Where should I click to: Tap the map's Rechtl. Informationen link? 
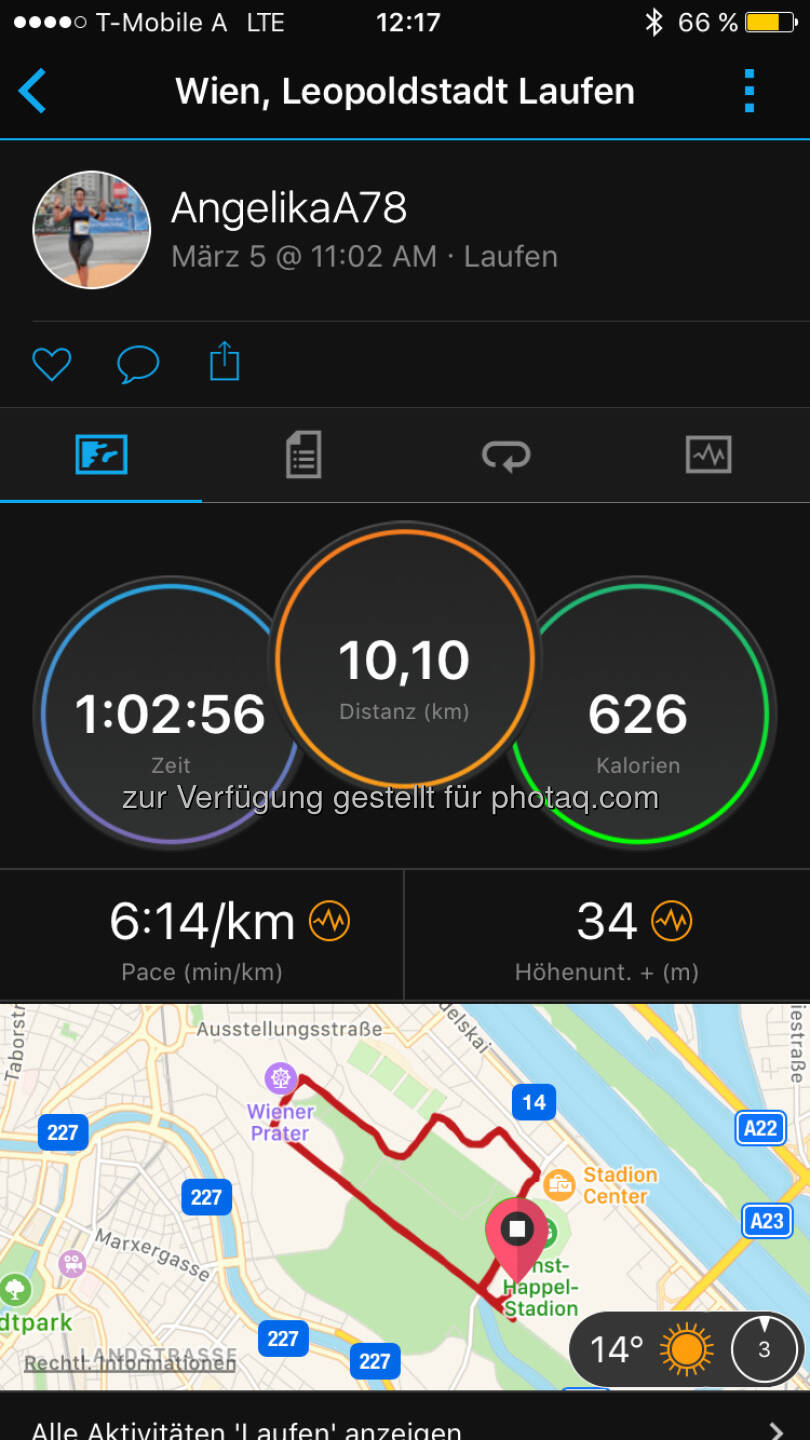point(130,1363)
